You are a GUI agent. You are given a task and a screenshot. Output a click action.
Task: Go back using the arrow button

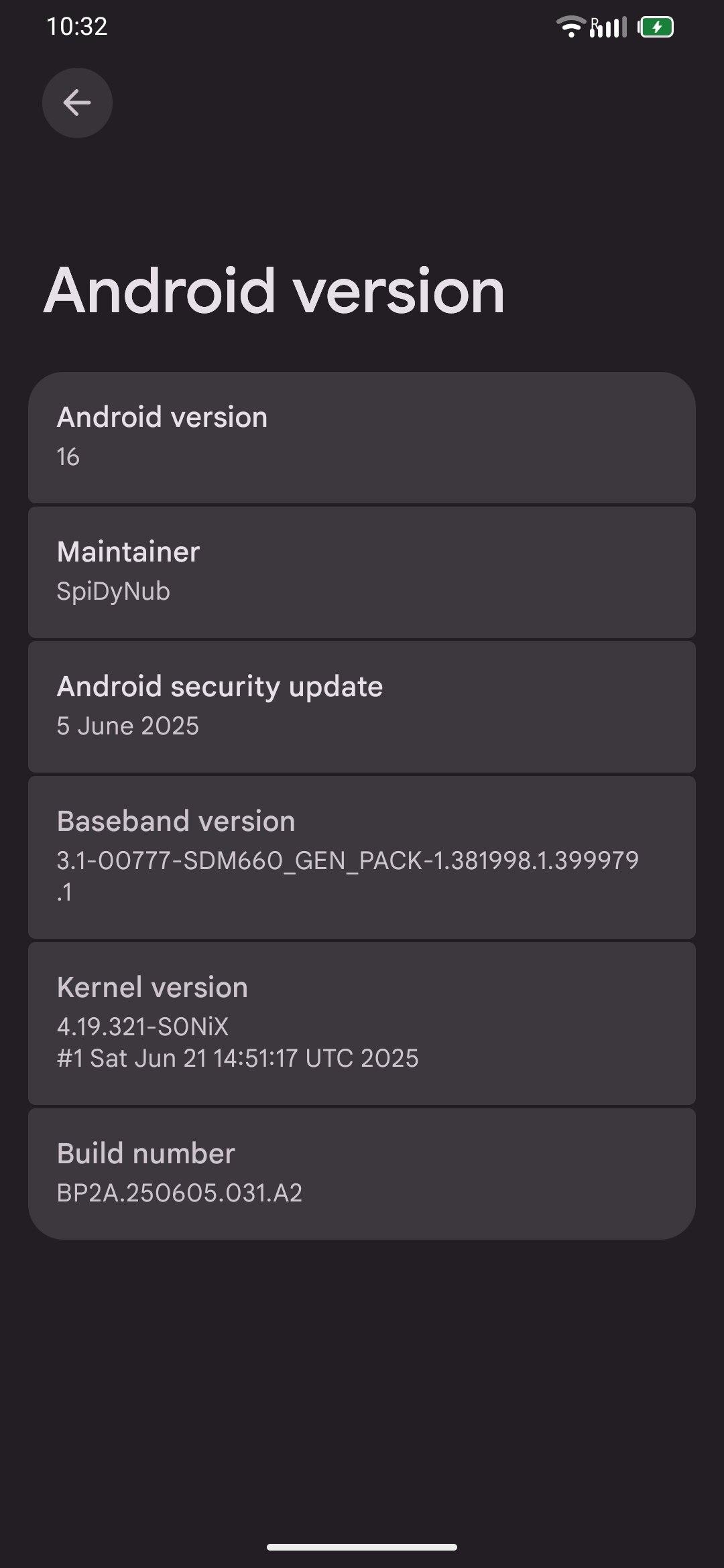tap(77, 103)
